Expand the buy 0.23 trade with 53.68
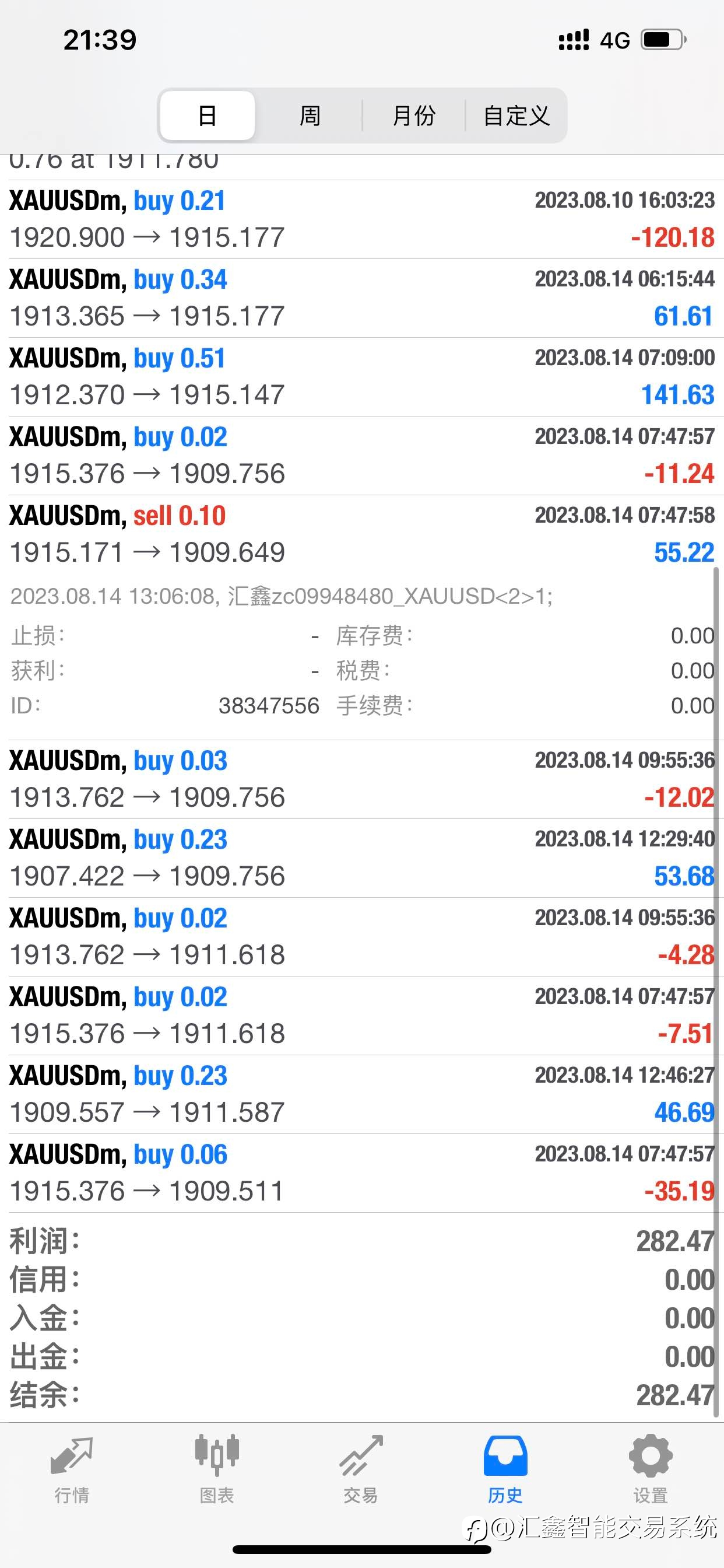Screen dimensions: 724x1568 (362, 857)
